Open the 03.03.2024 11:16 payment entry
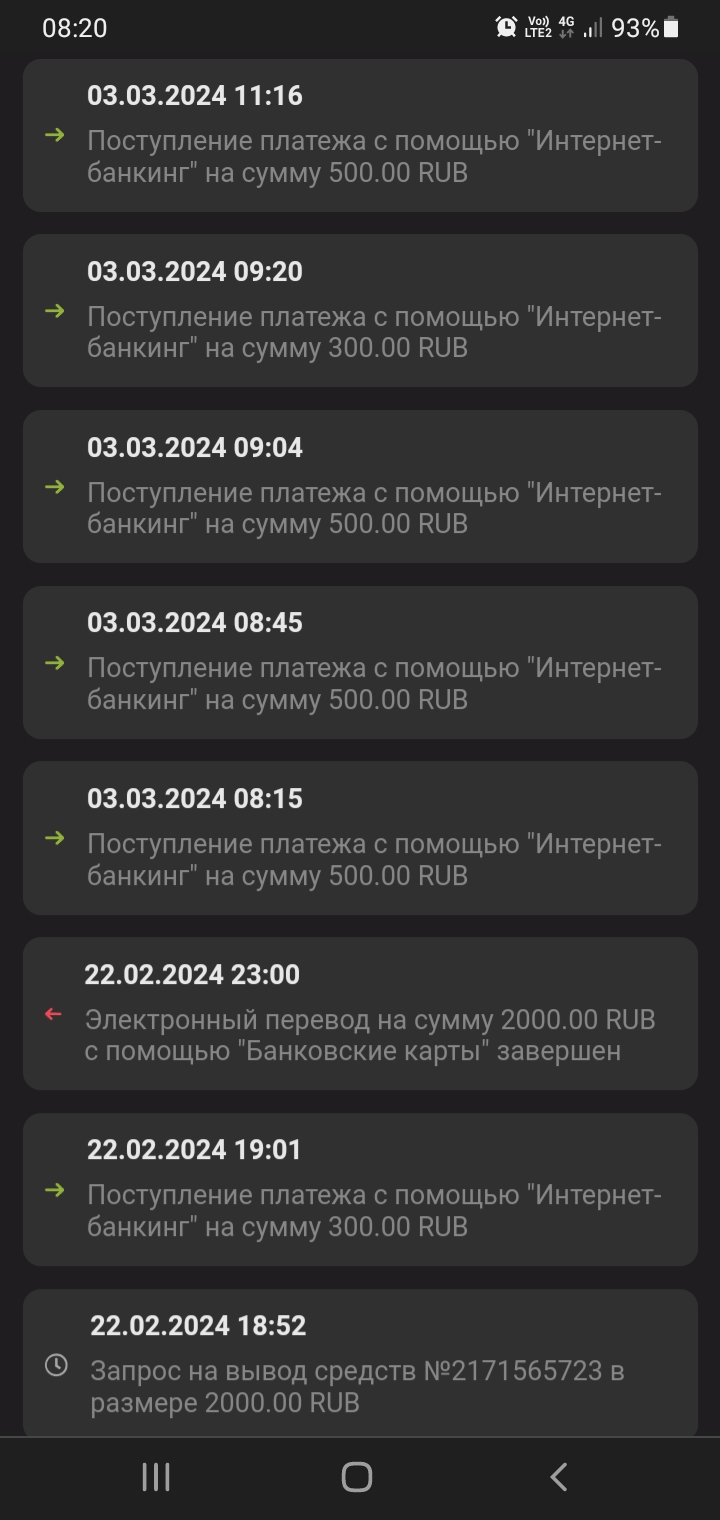Screen dimensions: 720x1520 (x=360, y=135)
